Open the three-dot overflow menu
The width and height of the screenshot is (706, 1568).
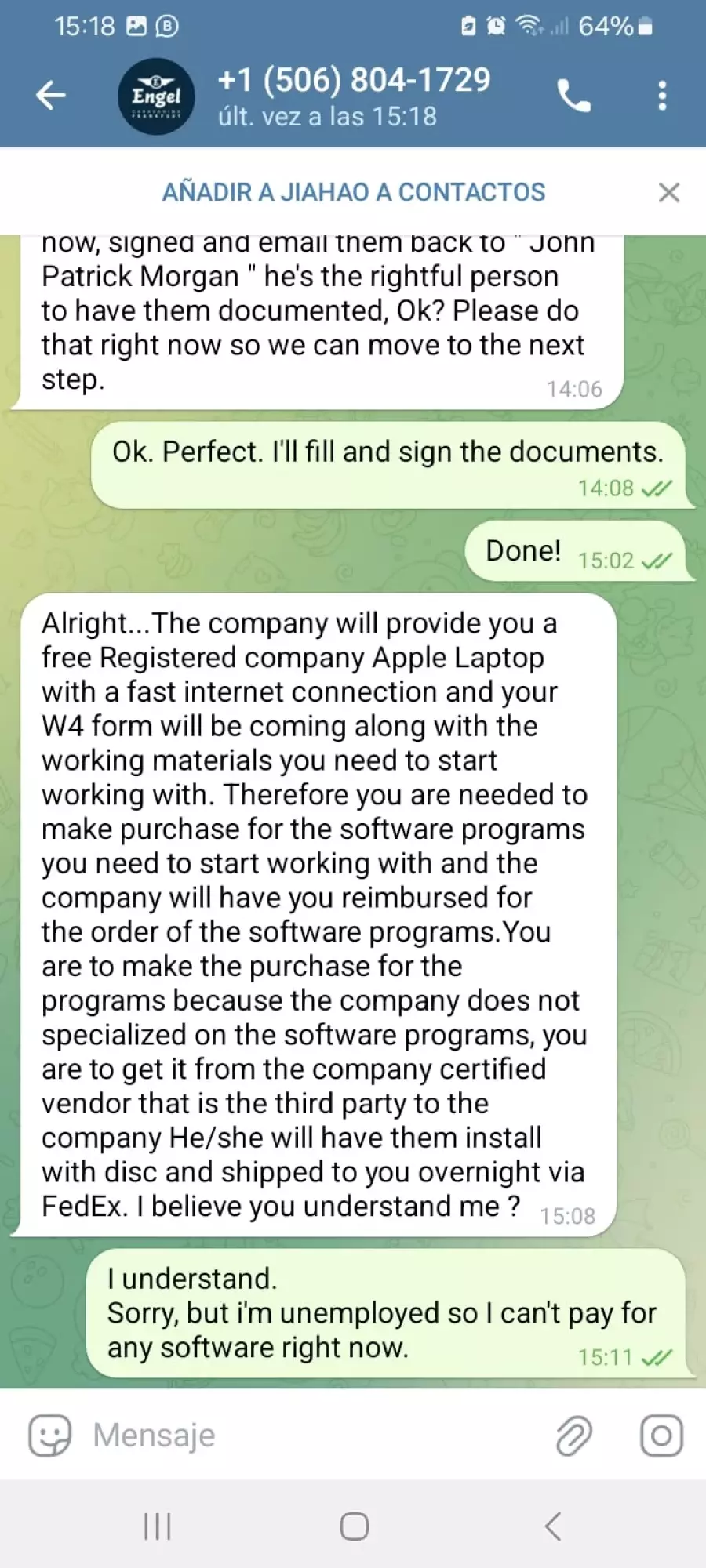click(x=662, y=96)
